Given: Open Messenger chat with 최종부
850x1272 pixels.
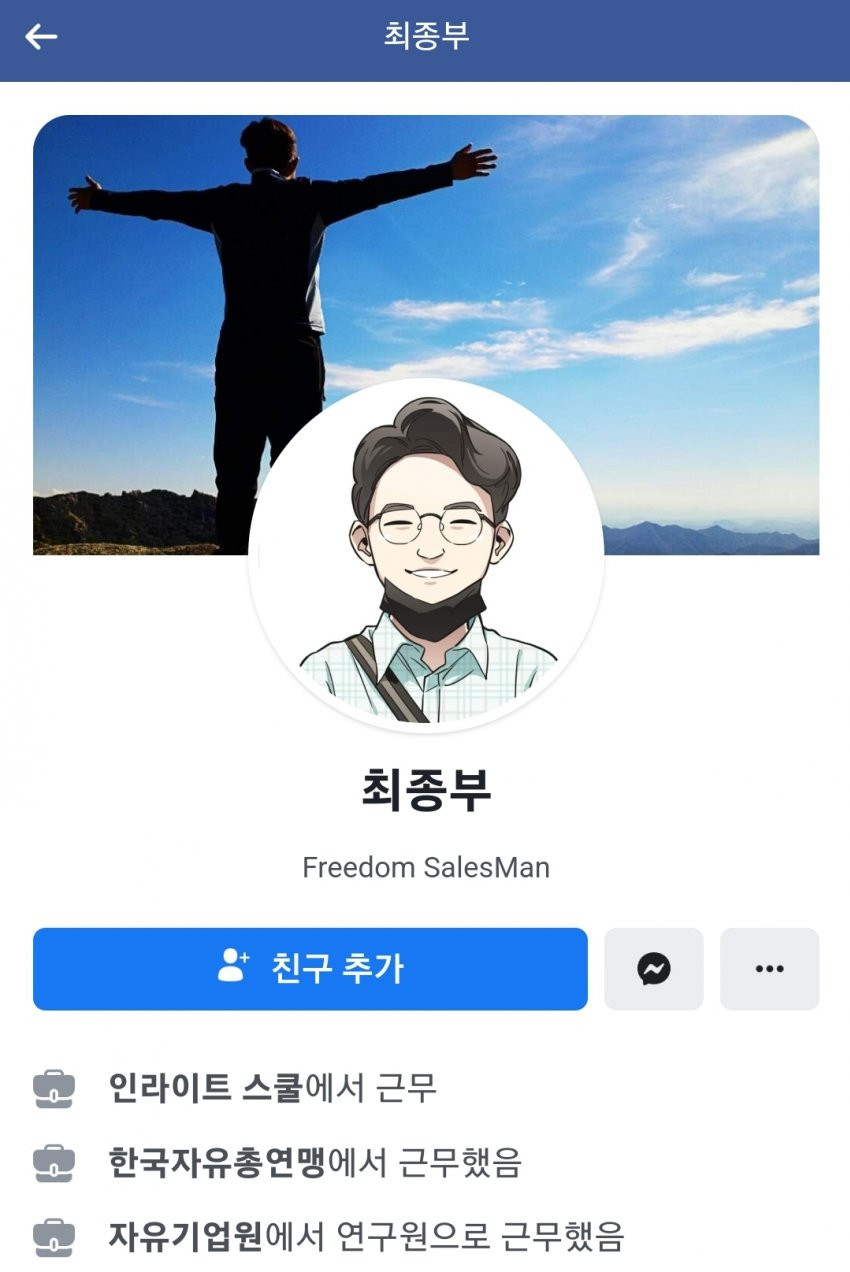Looking at the screenshot, I should click(654, 969).
